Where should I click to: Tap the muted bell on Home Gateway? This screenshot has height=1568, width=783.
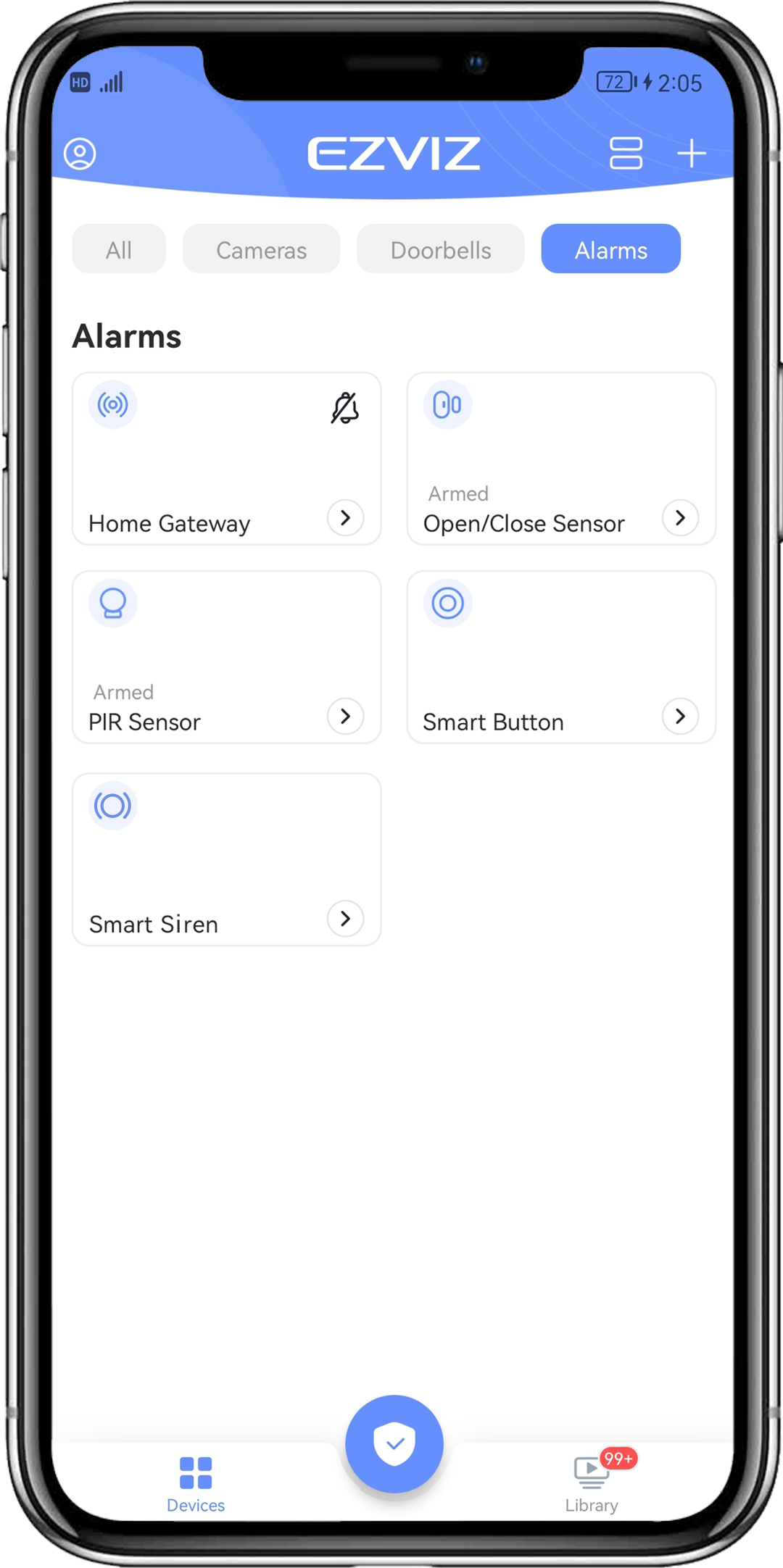point(345,408)
